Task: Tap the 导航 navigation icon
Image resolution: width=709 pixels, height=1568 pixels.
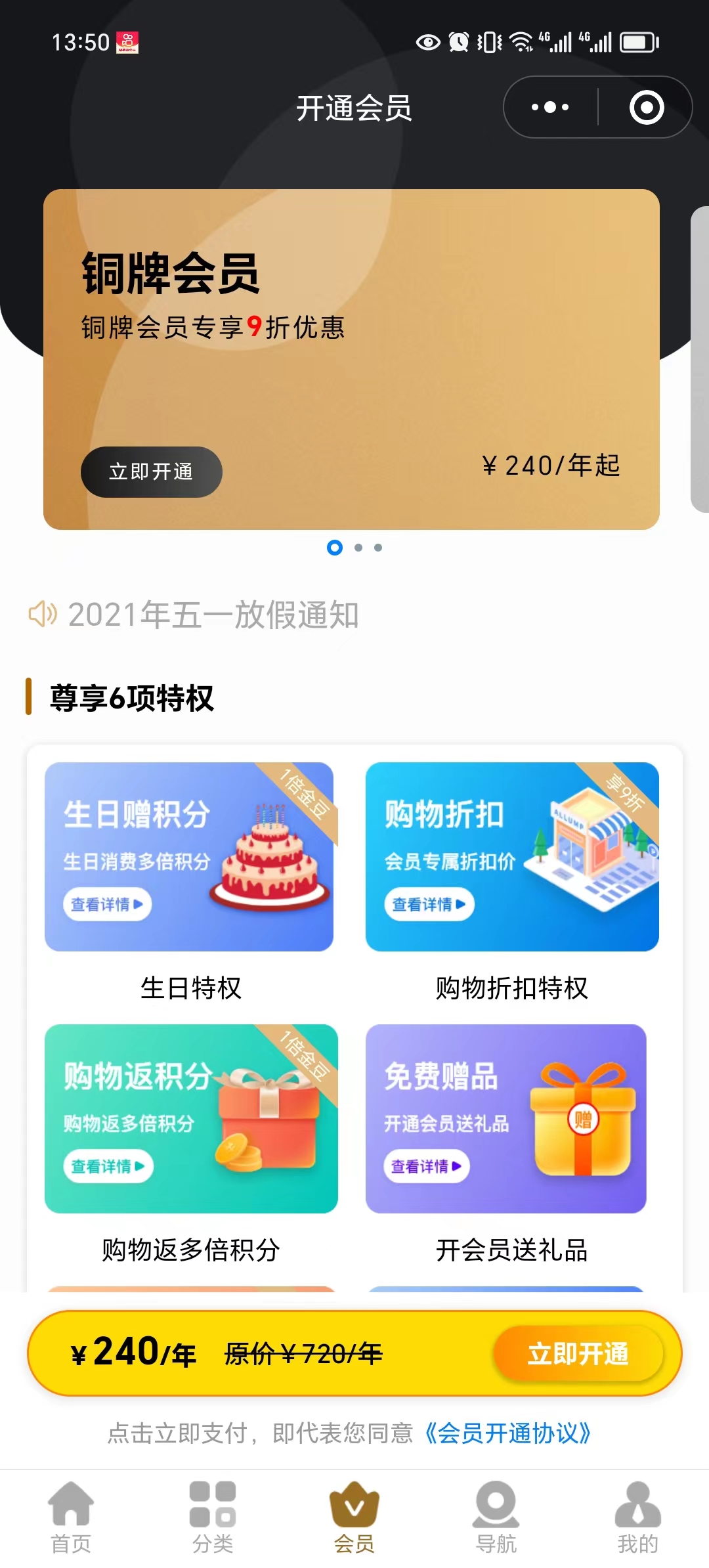Action: coord(496,1504)
